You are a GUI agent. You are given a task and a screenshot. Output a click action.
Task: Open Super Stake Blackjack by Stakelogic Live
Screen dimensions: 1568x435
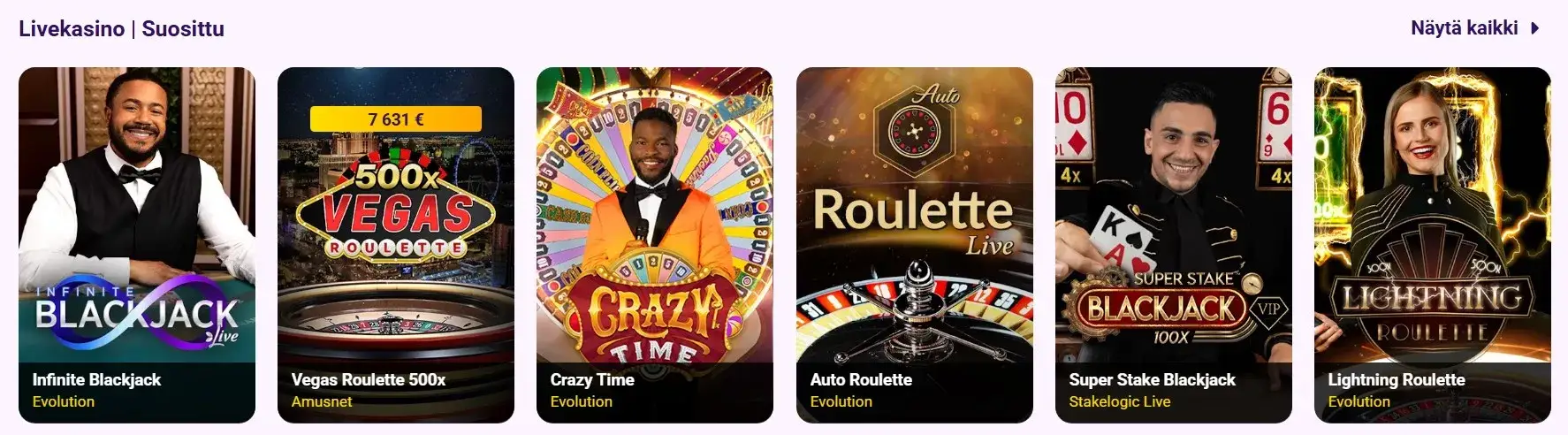(1173, 244)
